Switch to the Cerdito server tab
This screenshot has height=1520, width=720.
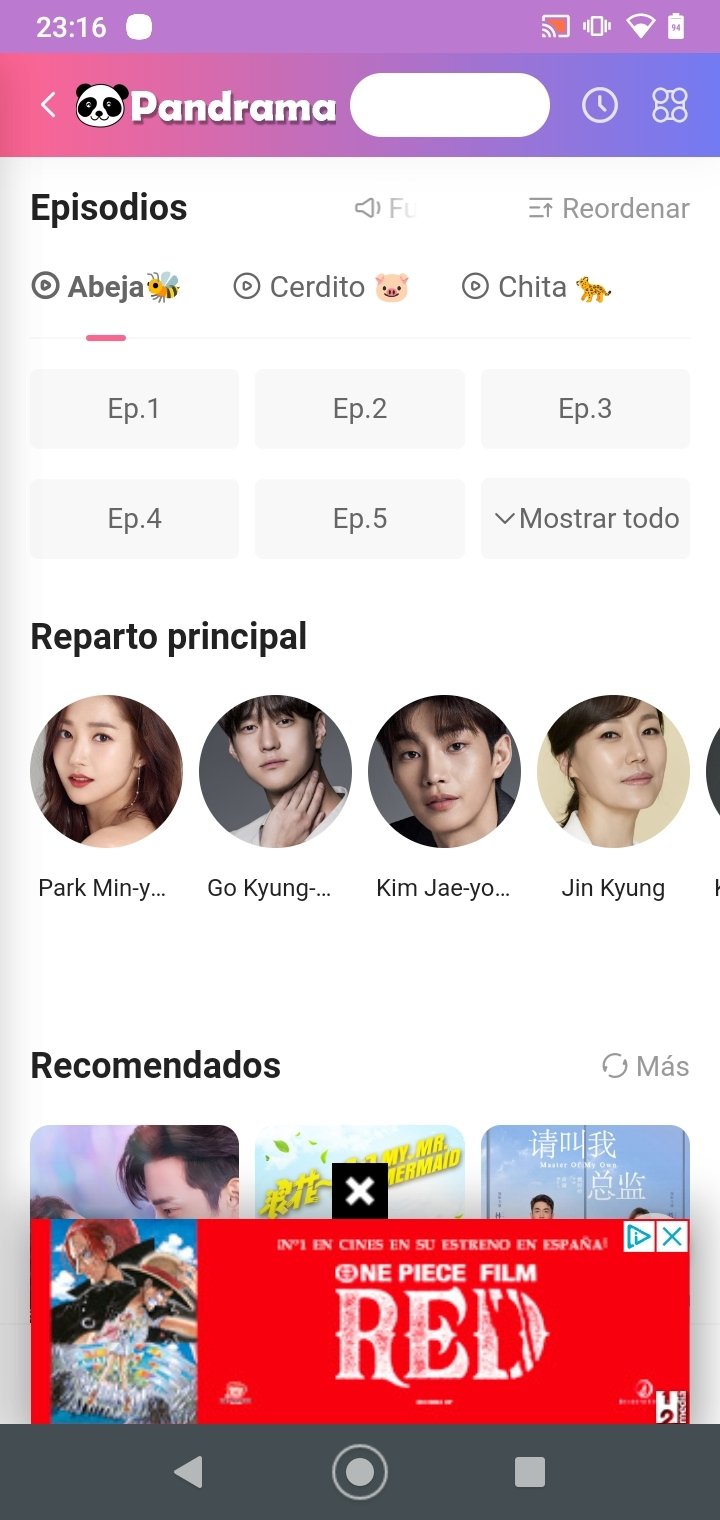click(321, 287)
